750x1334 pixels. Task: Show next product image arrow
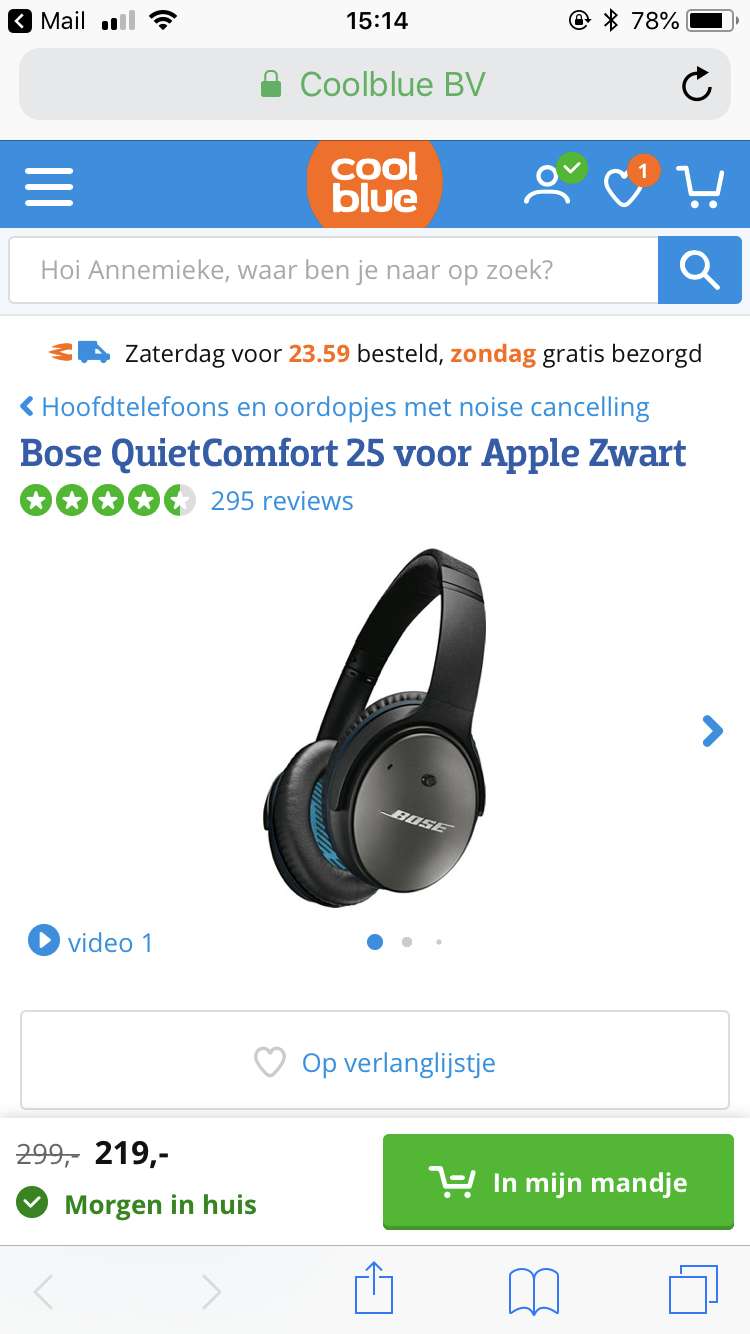(x=712, y=731)
